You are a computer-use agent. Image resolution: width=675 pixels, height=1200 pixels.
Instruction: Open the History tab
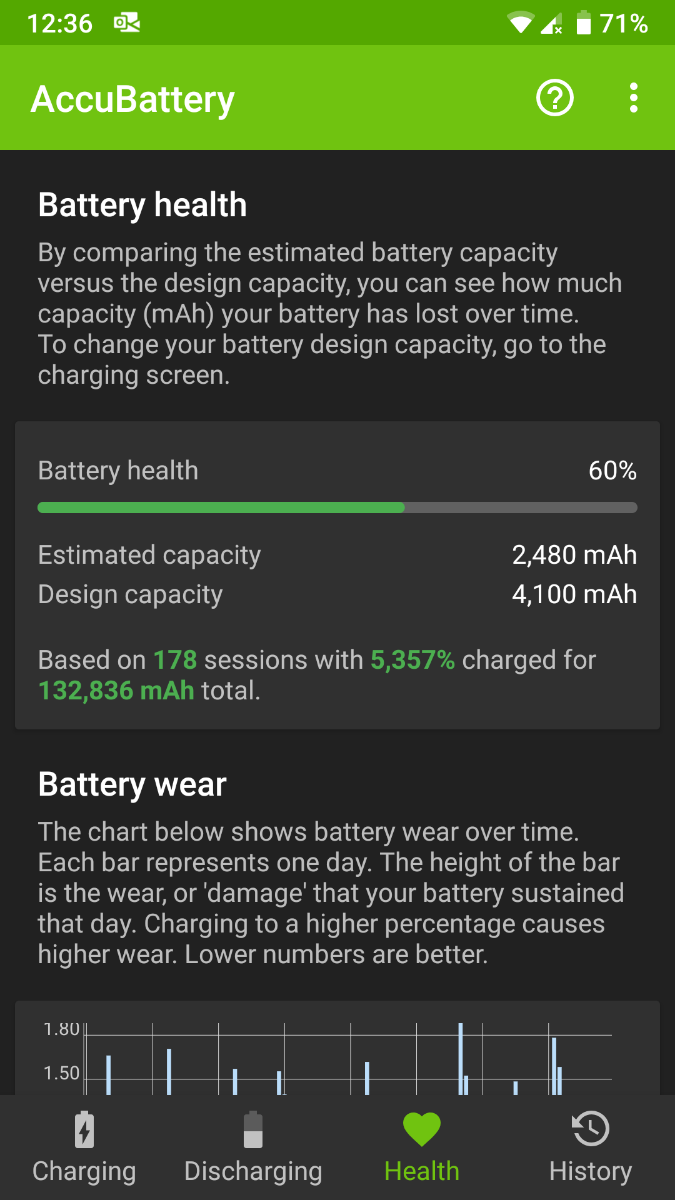tap(590, 1148)
